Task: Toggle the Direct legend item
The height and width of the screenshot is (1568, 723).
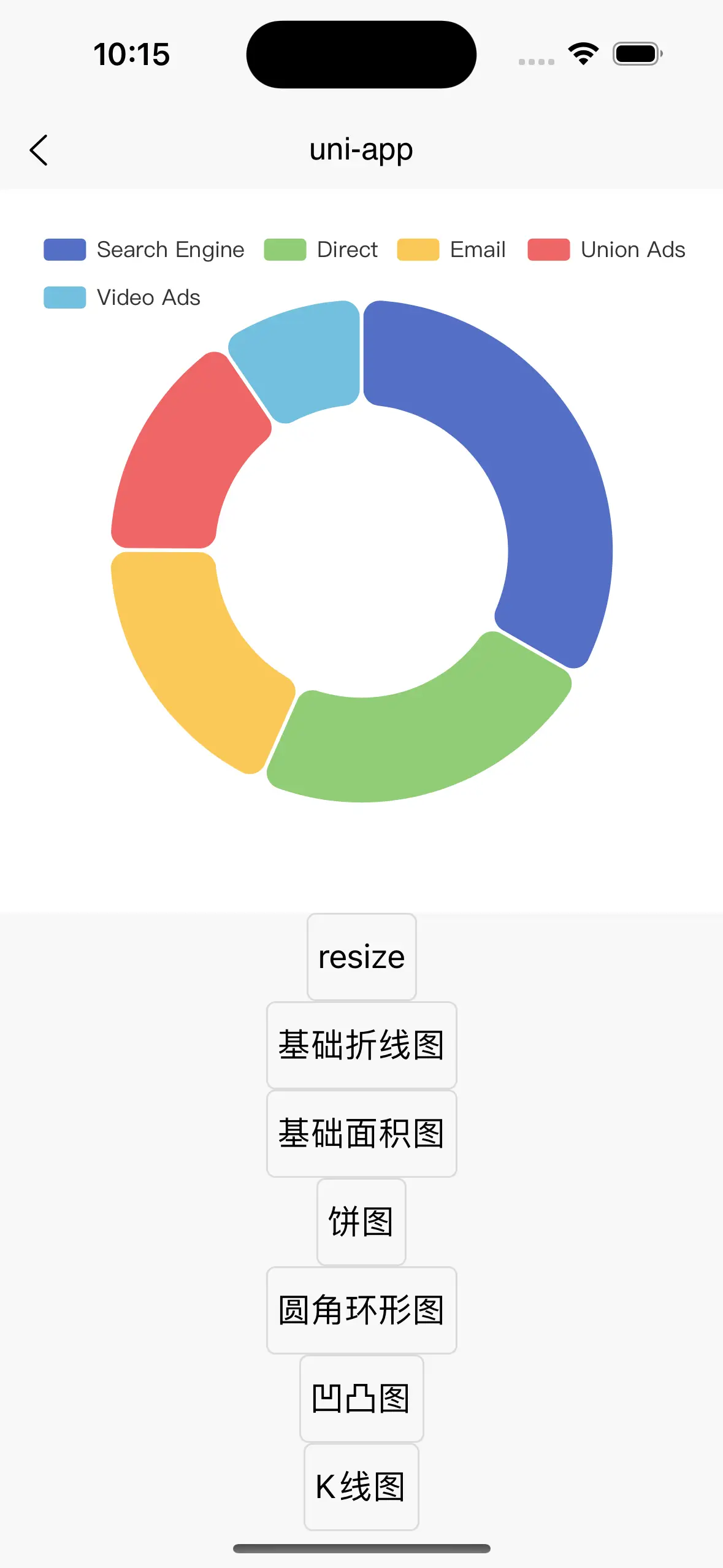Action: click(321, 250)
